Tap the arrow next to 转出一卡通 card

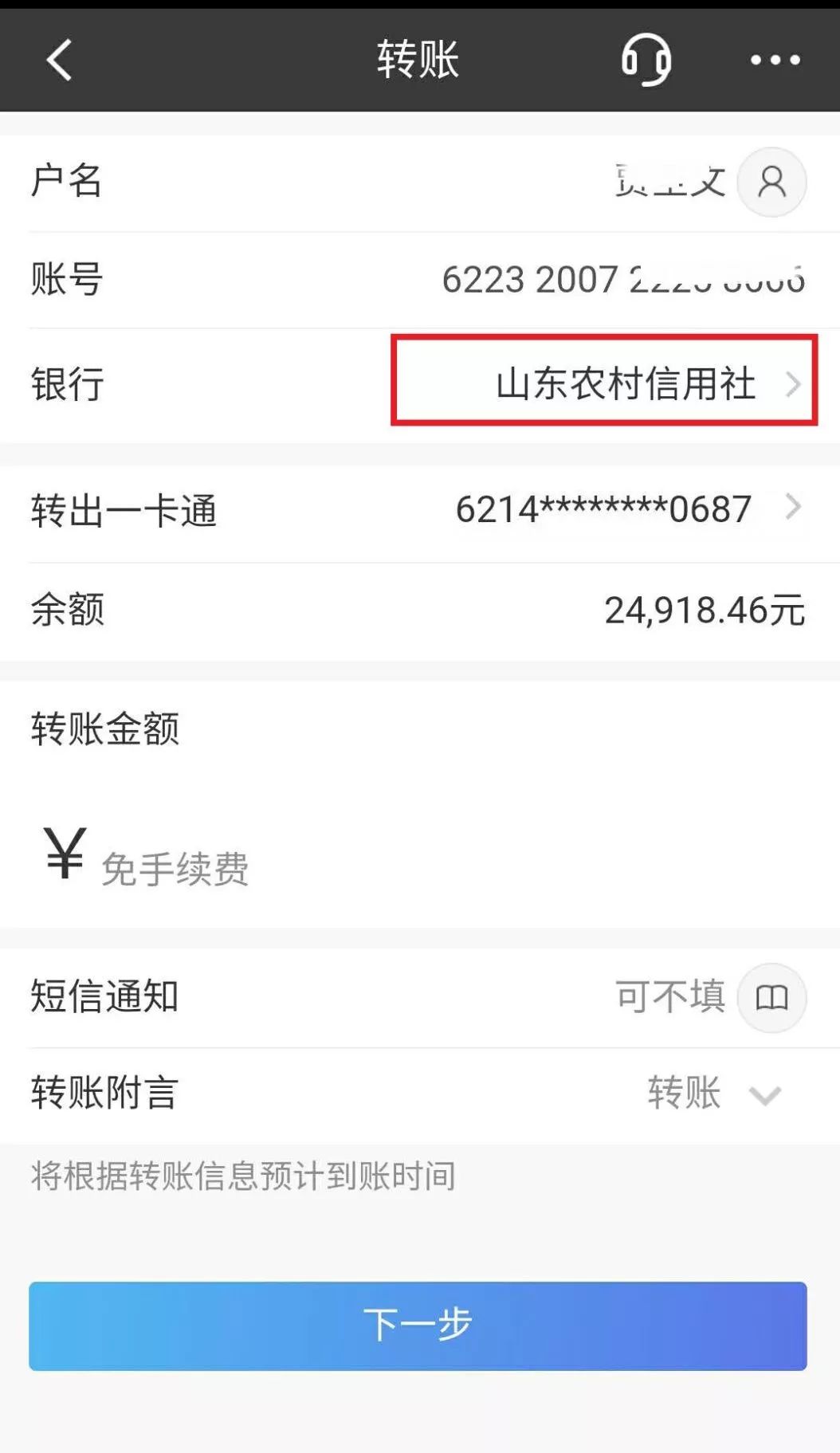coord(794,507)
